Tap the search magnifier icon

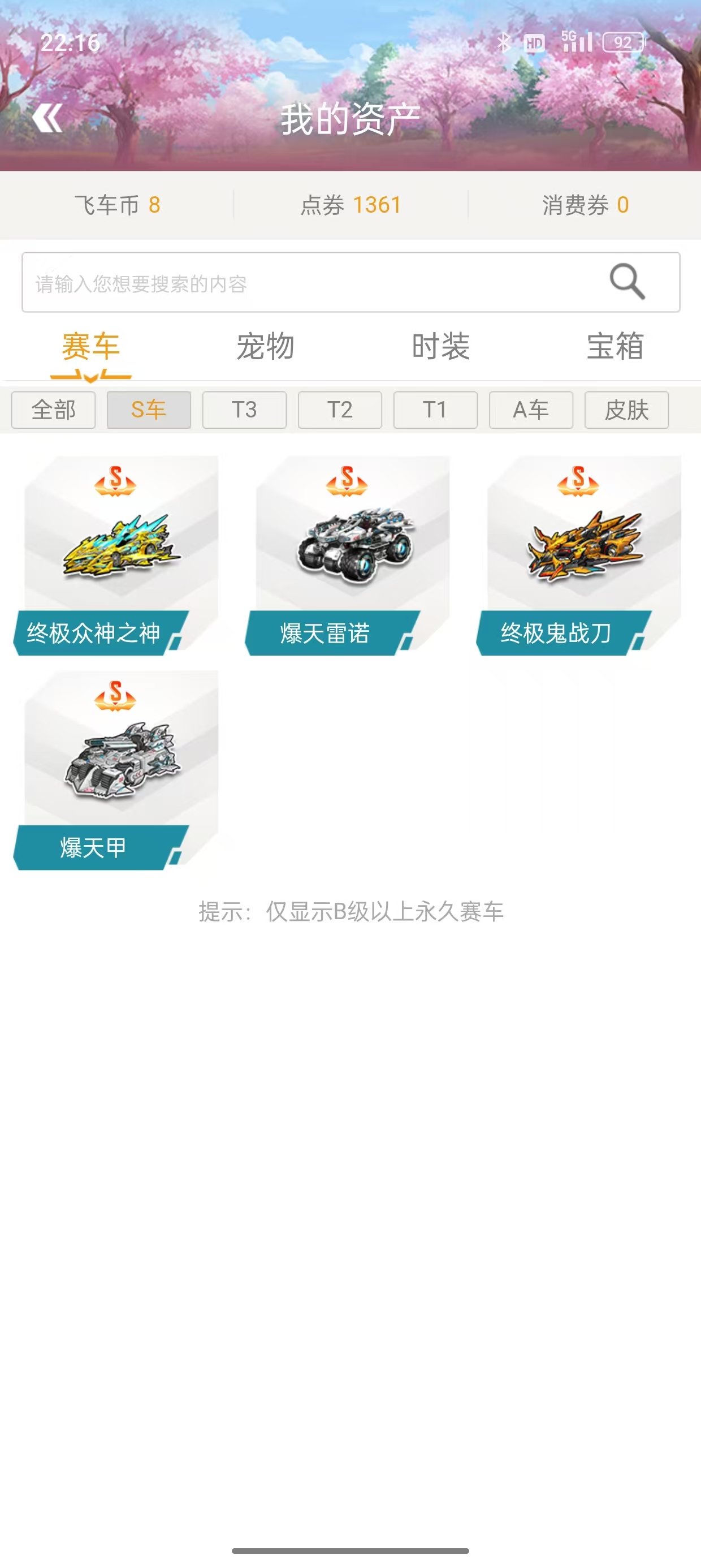[x=627, y=282]
